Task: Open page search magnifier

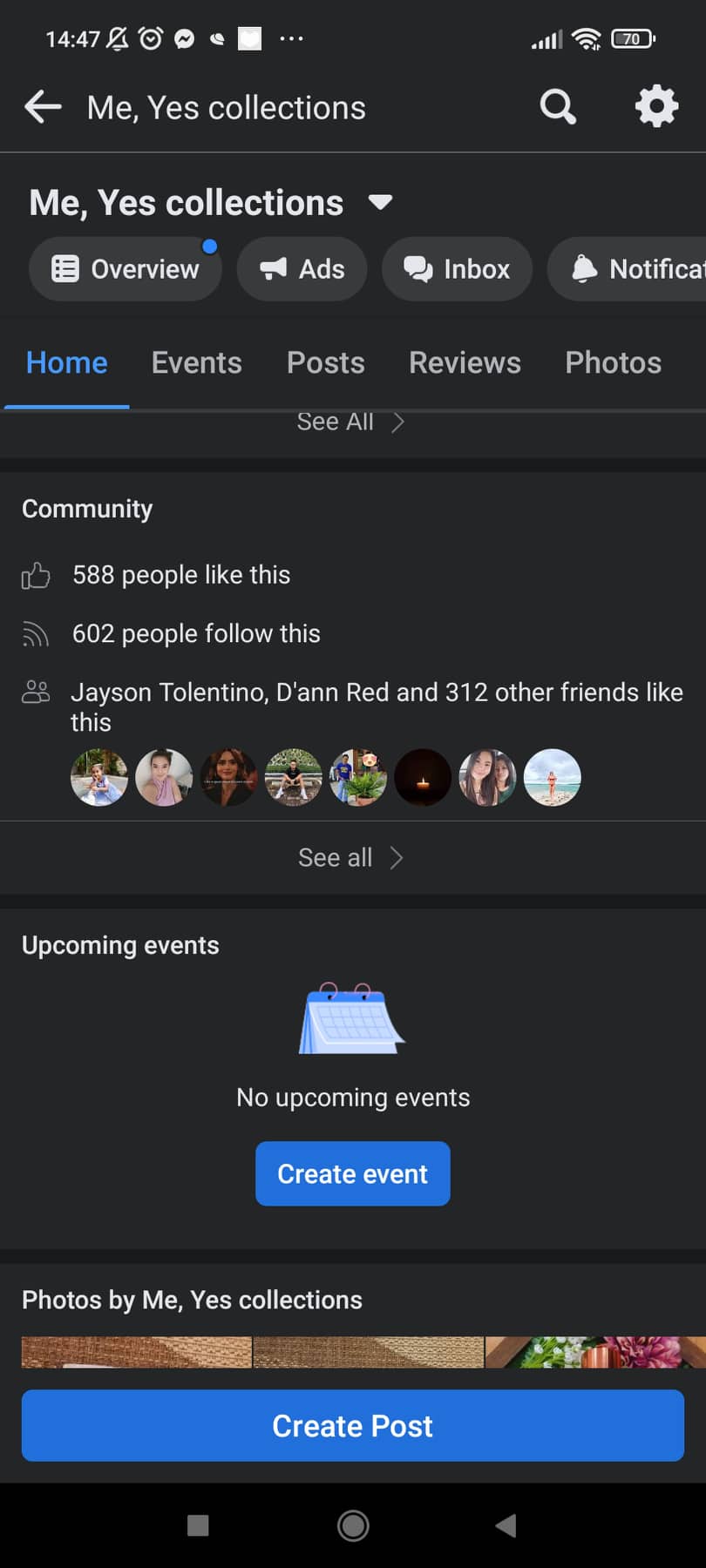Action: point(558,107)
